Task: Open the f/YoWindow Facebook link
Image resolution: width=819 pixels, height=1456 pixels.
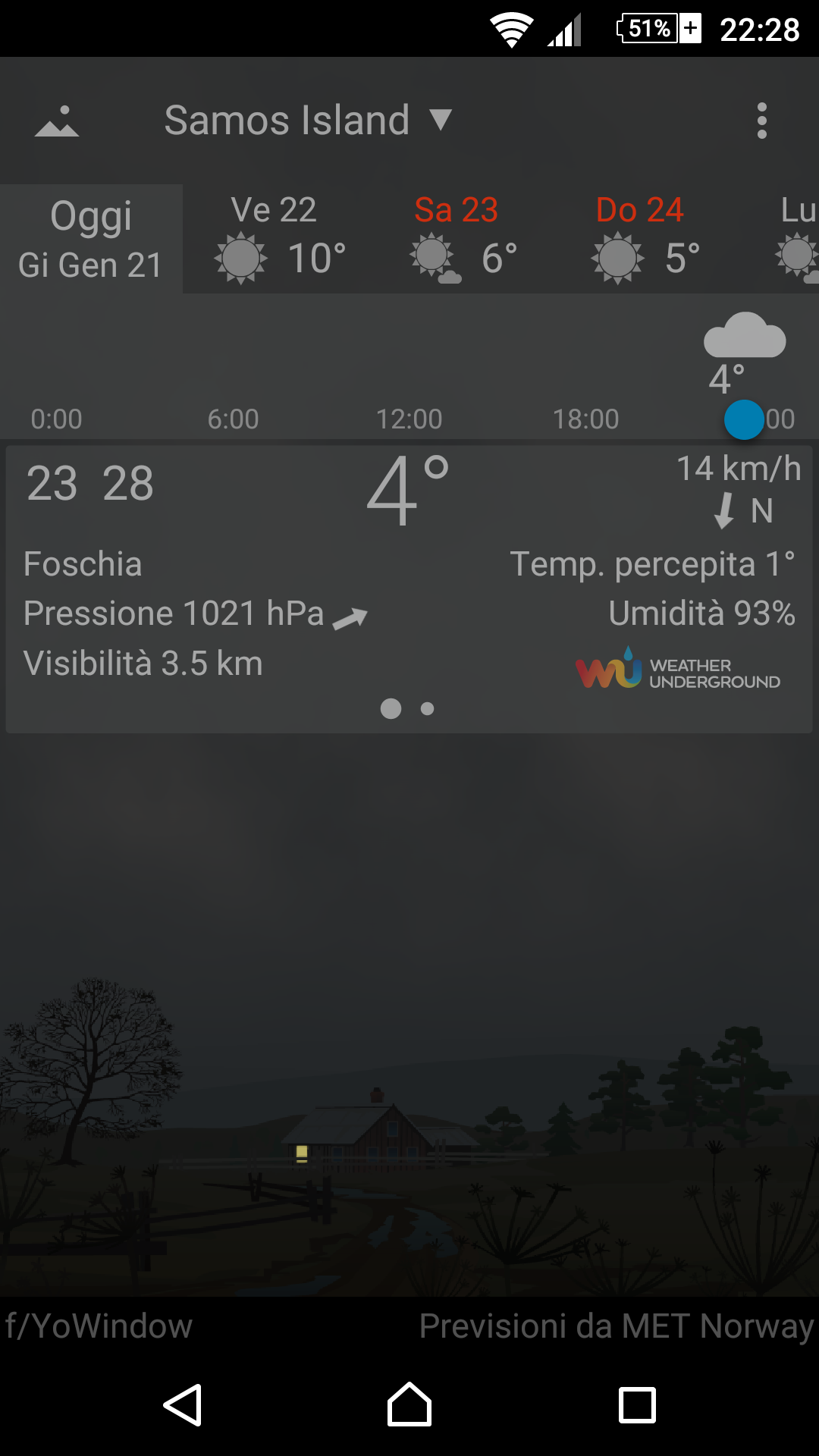Action: pos(99,1326)
